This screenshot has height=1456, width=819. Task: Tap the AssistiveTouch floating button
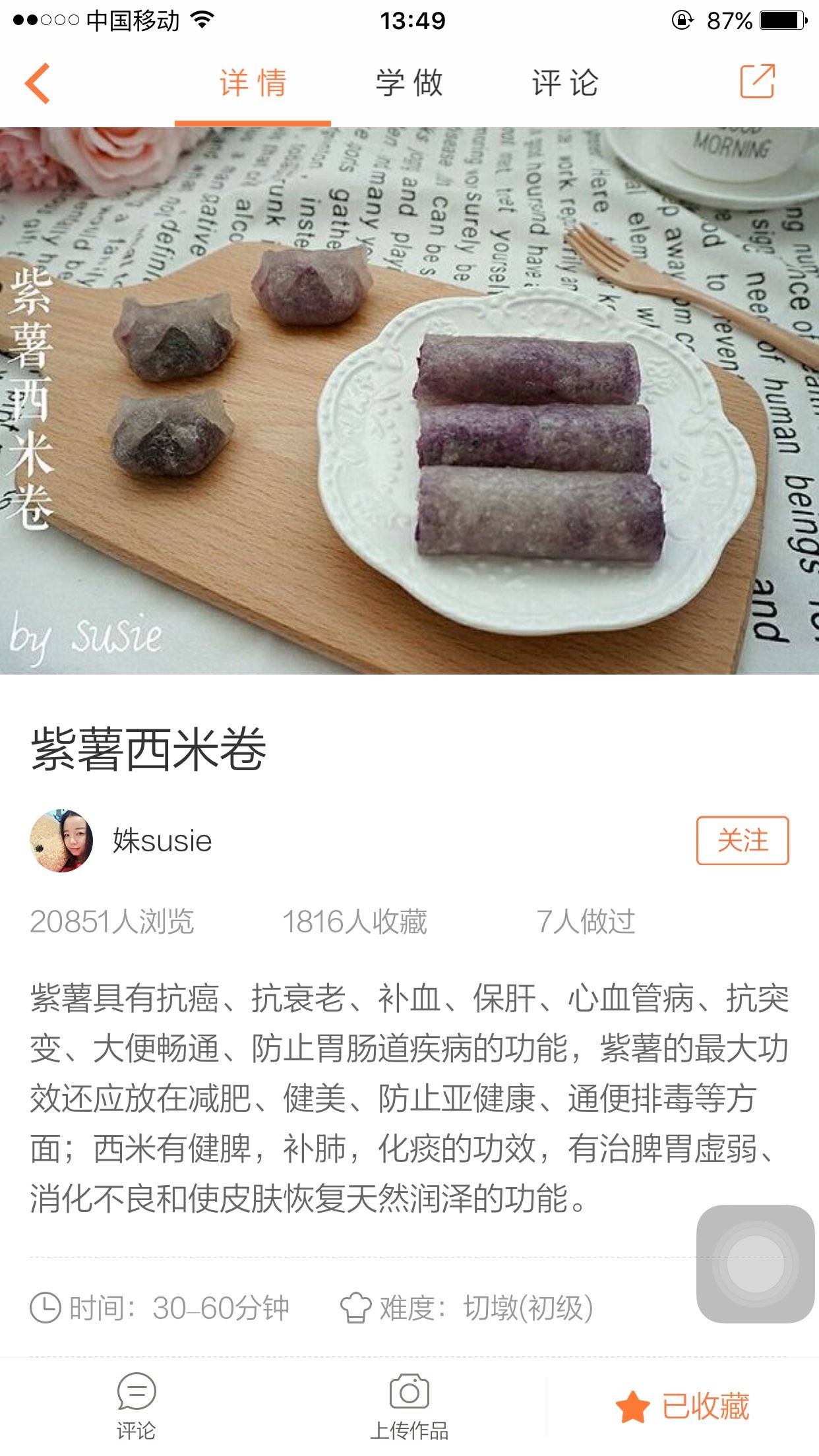pyautogui.click(x=755, y=1263)
